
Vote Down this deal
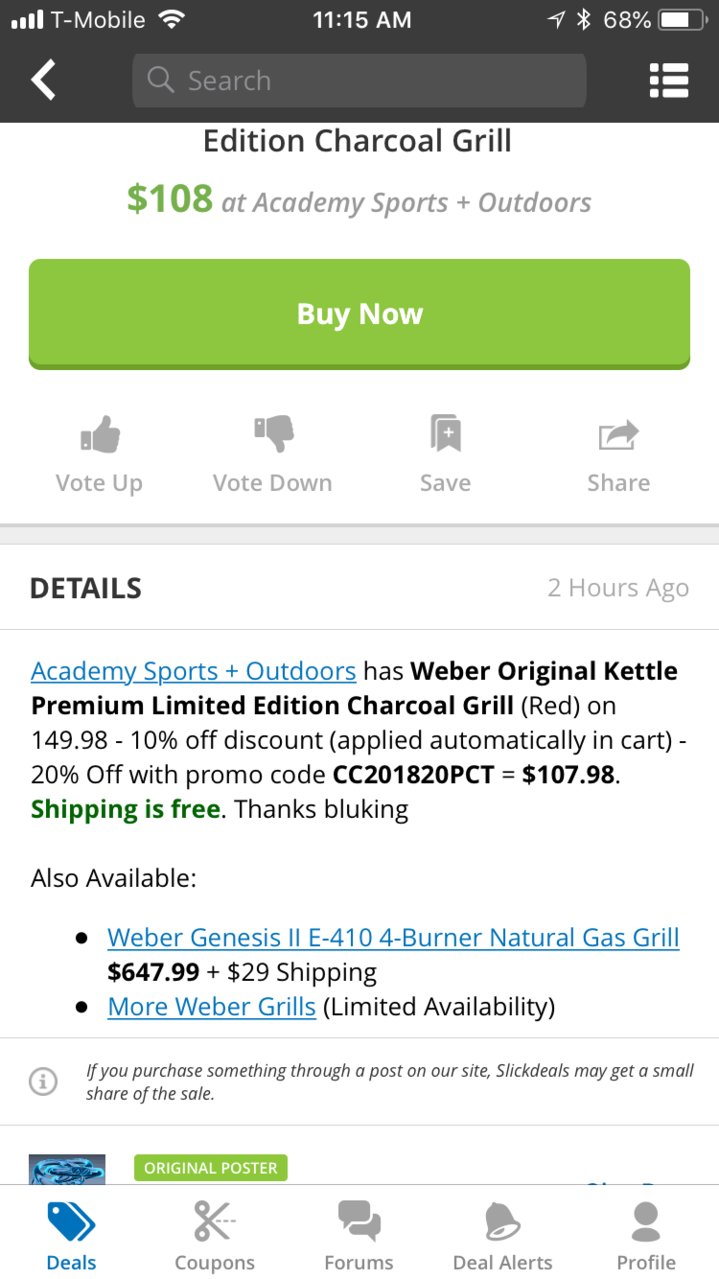pyautogui.click(x=272, y=455)
